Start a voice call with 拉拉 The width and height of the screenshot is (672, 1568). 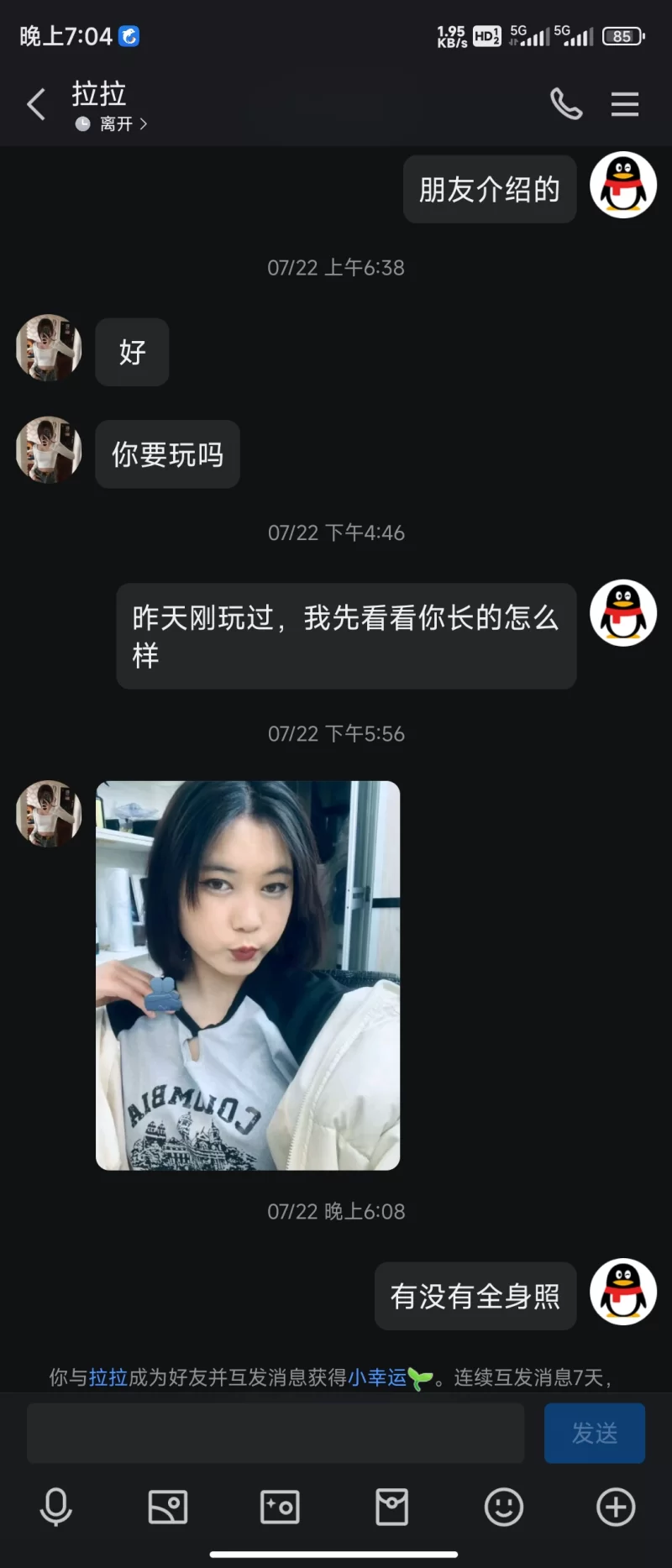click(566, 104)
